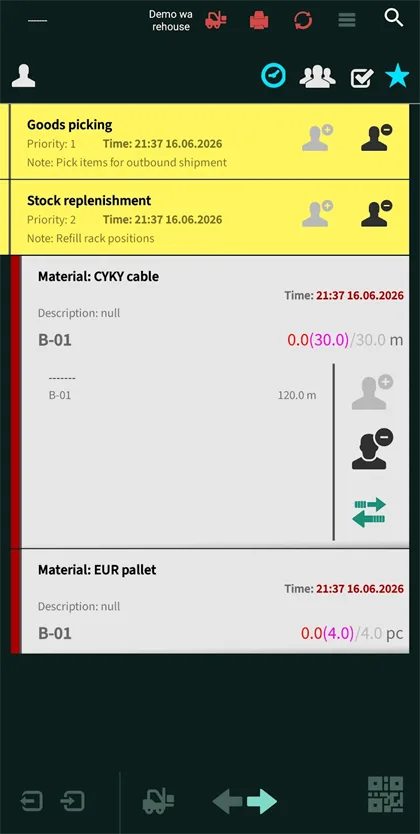
Task: Tap the green transfer arrows on CYKY cable
Action: [369, 513]
